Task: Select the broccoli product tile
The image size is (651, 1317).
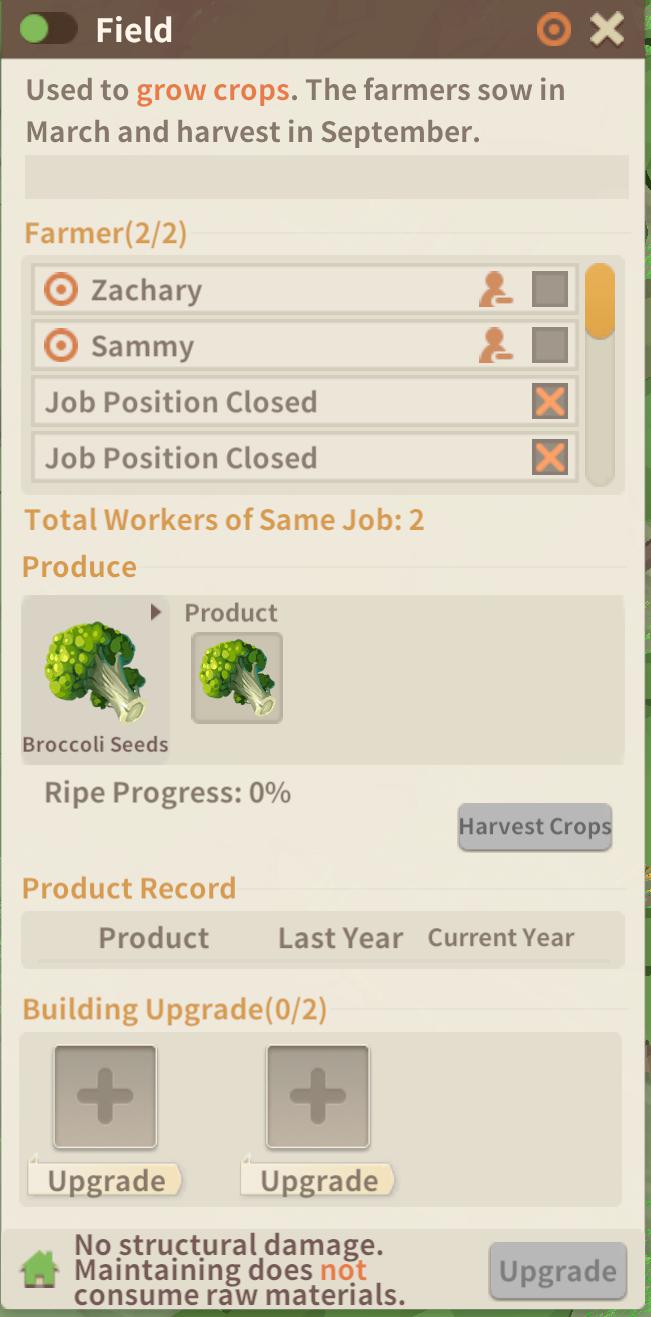Action: (237, 677)
